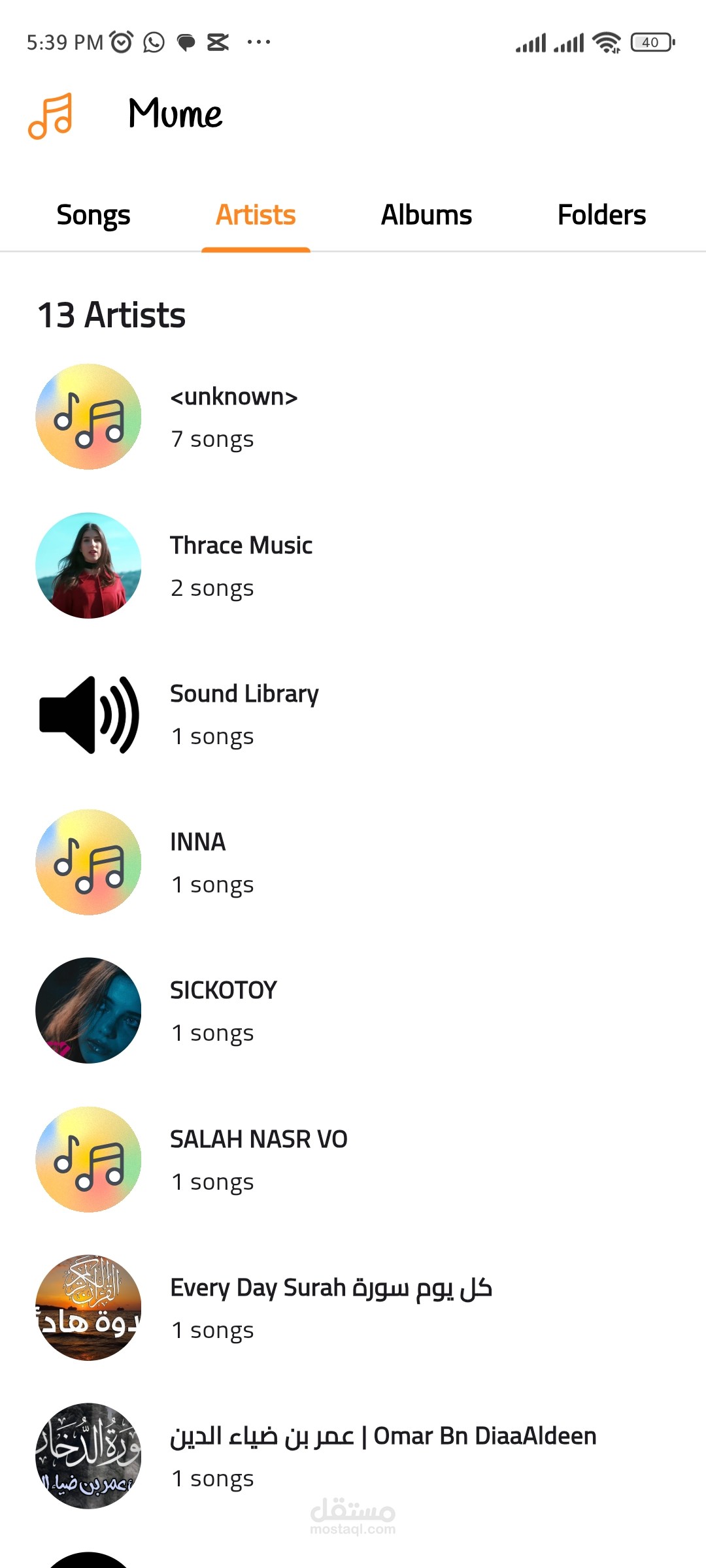Open the Folders tab

601,215
